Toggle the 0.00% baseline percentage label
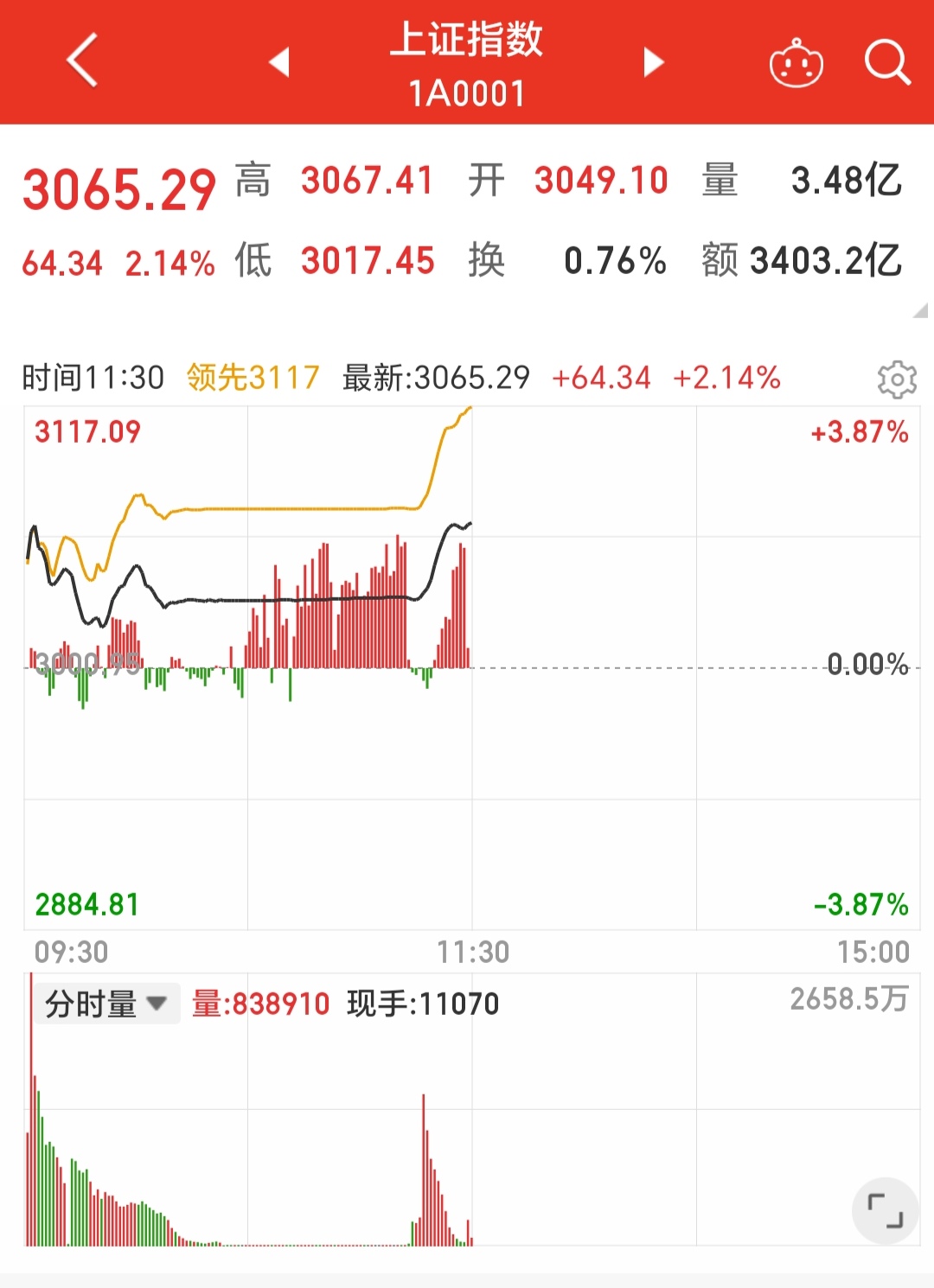Image resolution: width=934 pixels, height=1288 pixels. tap(866, 665)
